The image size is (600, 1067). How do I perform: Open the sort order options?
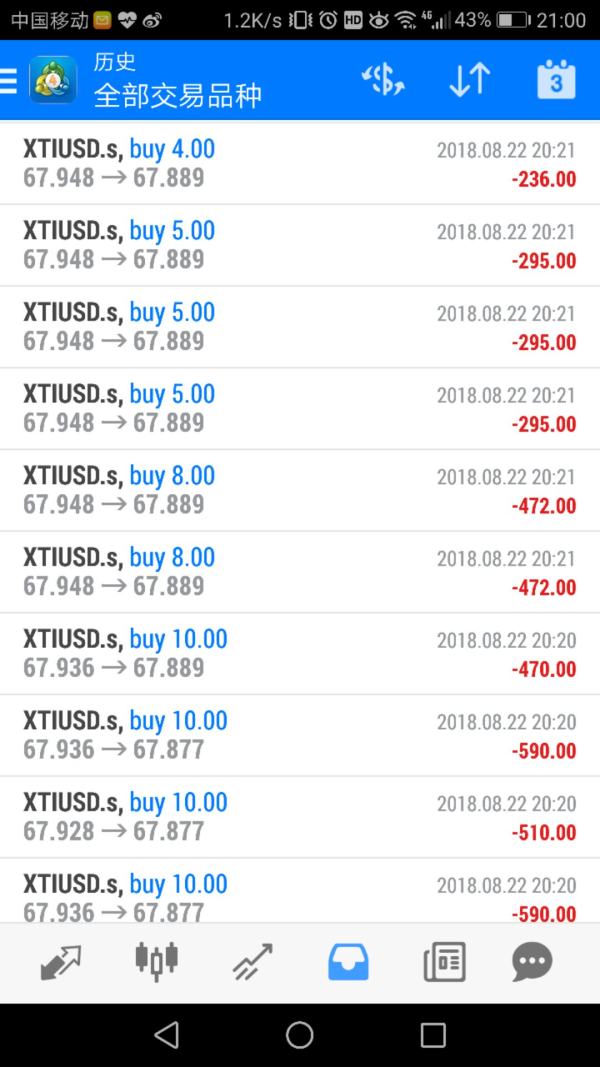[x=469, y=81]
